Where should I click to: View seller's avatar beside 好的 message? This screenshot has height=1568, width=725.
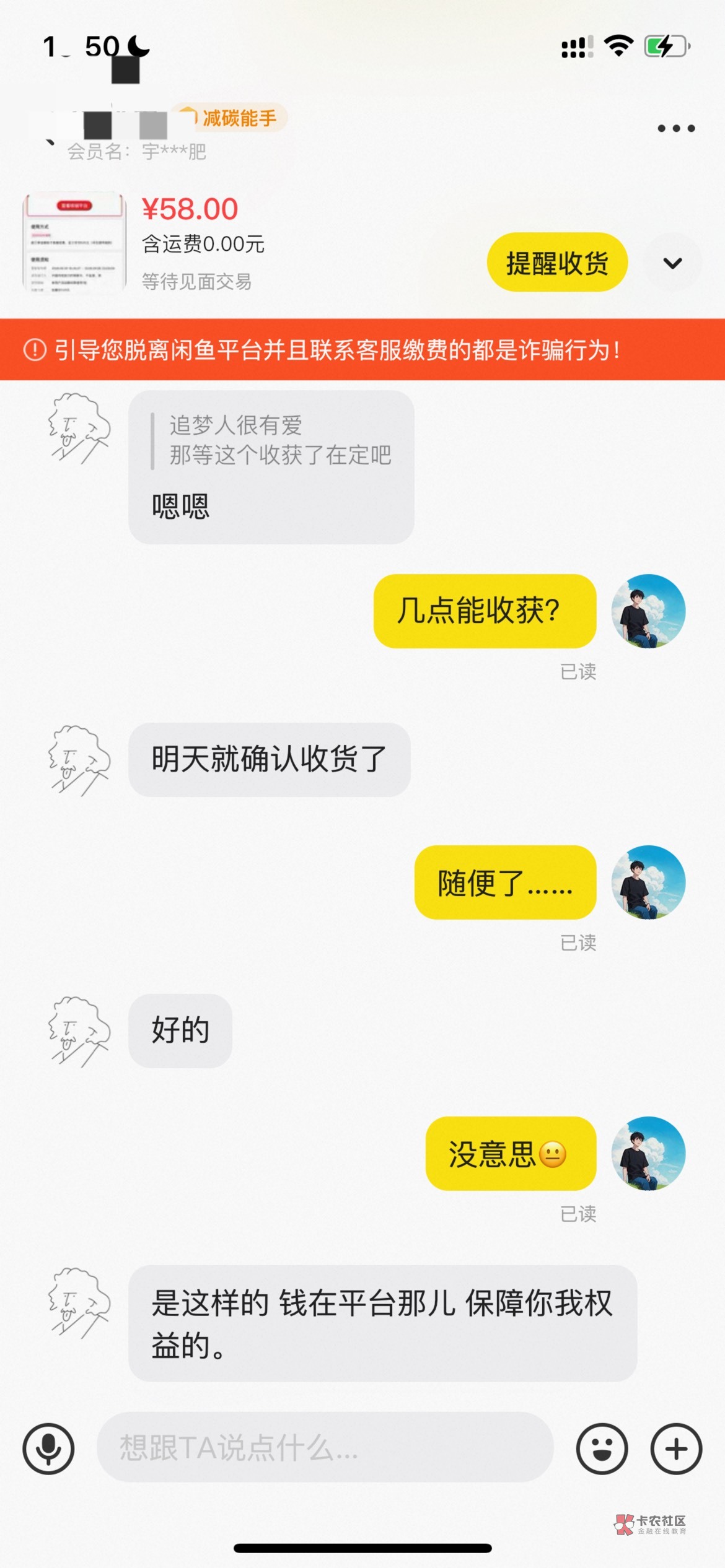(79, 1032)
